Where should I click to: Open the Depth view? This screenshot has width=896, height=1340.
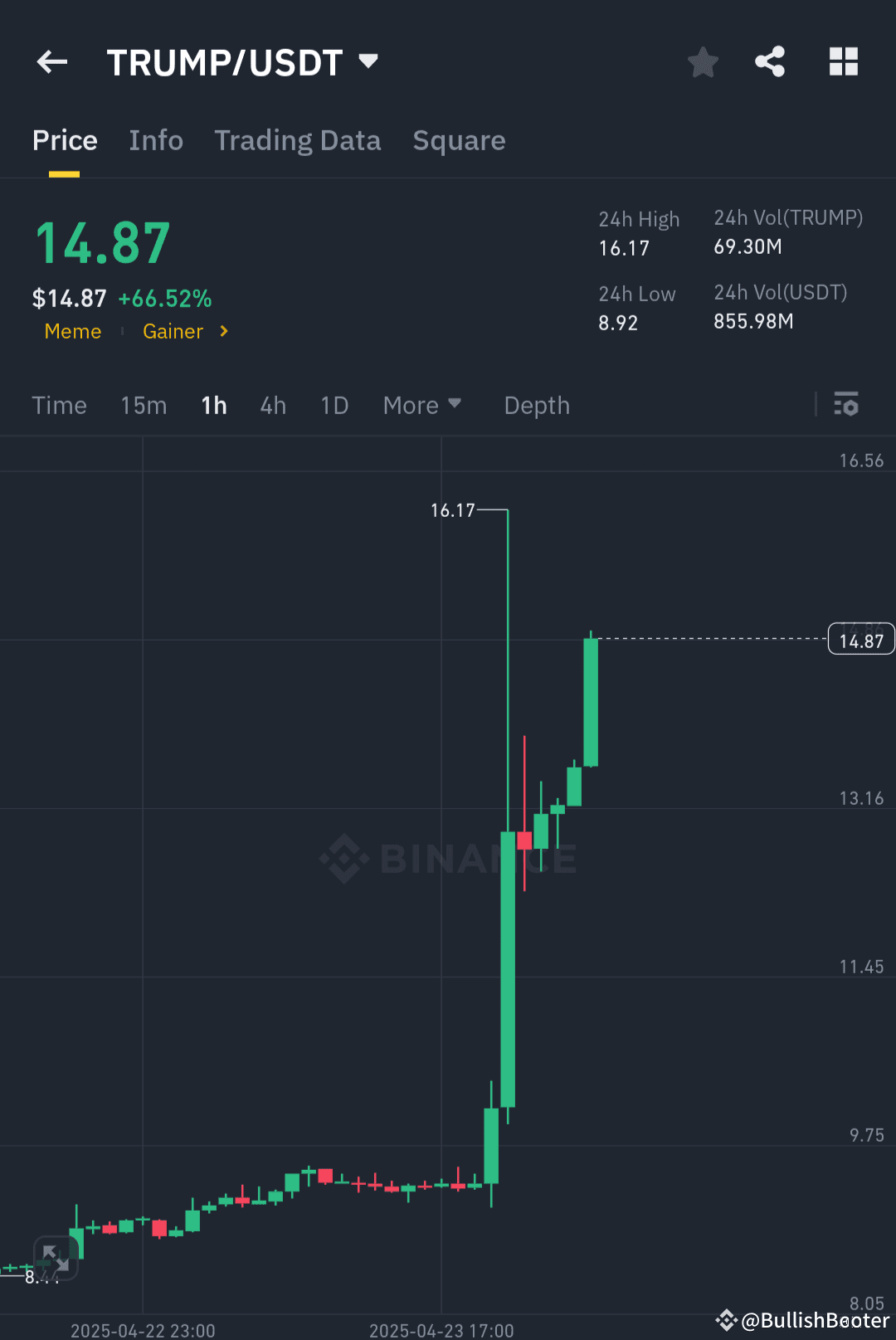pyautogui.click(x=536, y=405)
